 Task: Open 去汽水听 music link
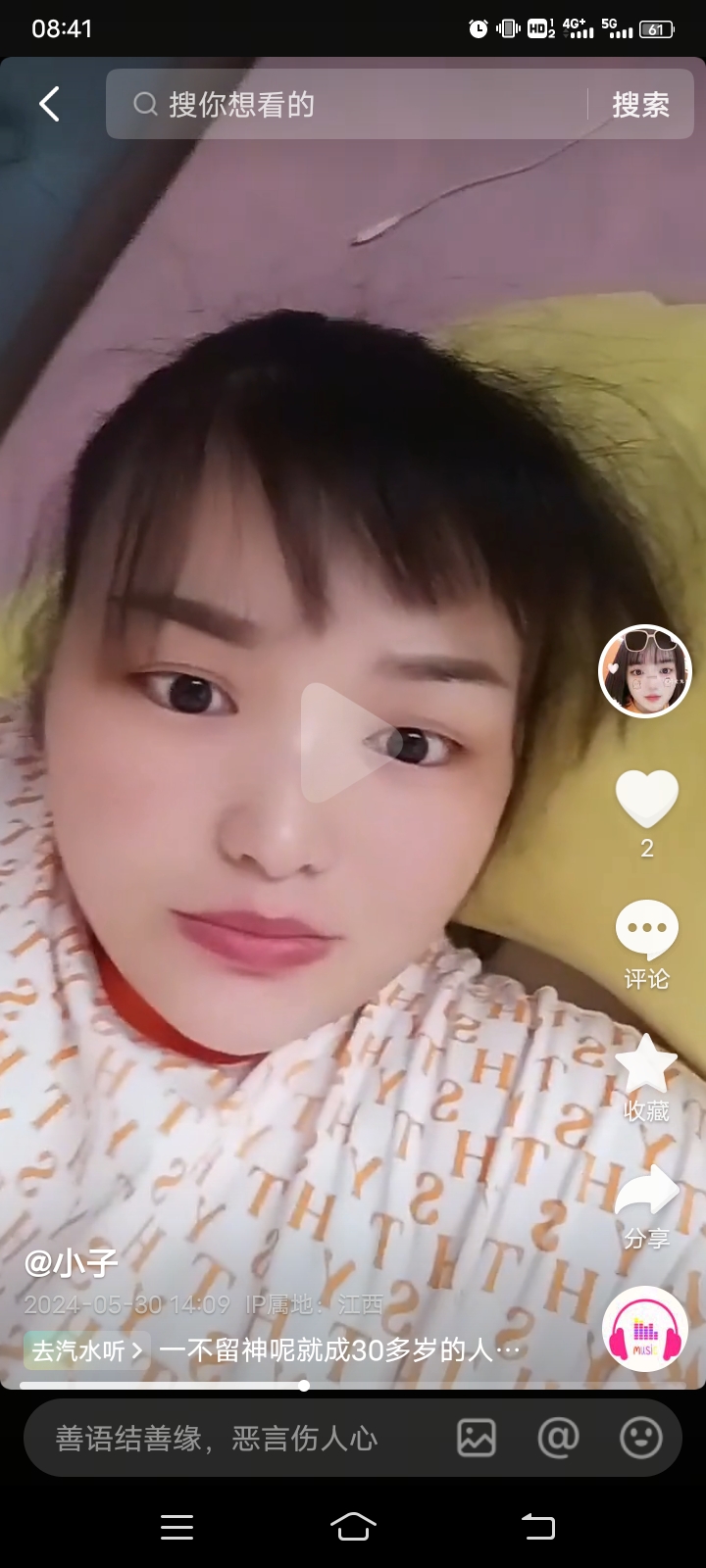tap(86, 1350)
